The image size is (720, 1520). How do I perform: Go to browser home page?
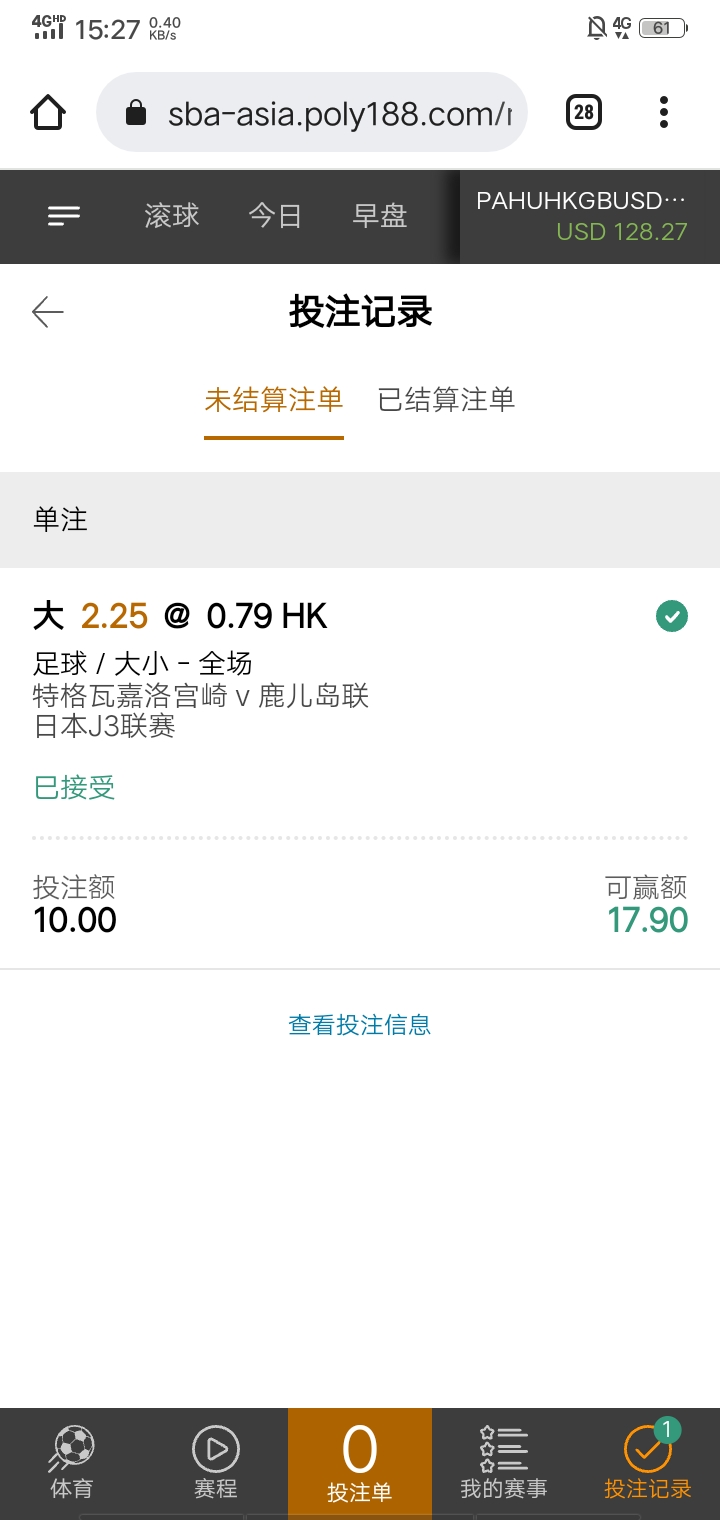coord(48,112)
